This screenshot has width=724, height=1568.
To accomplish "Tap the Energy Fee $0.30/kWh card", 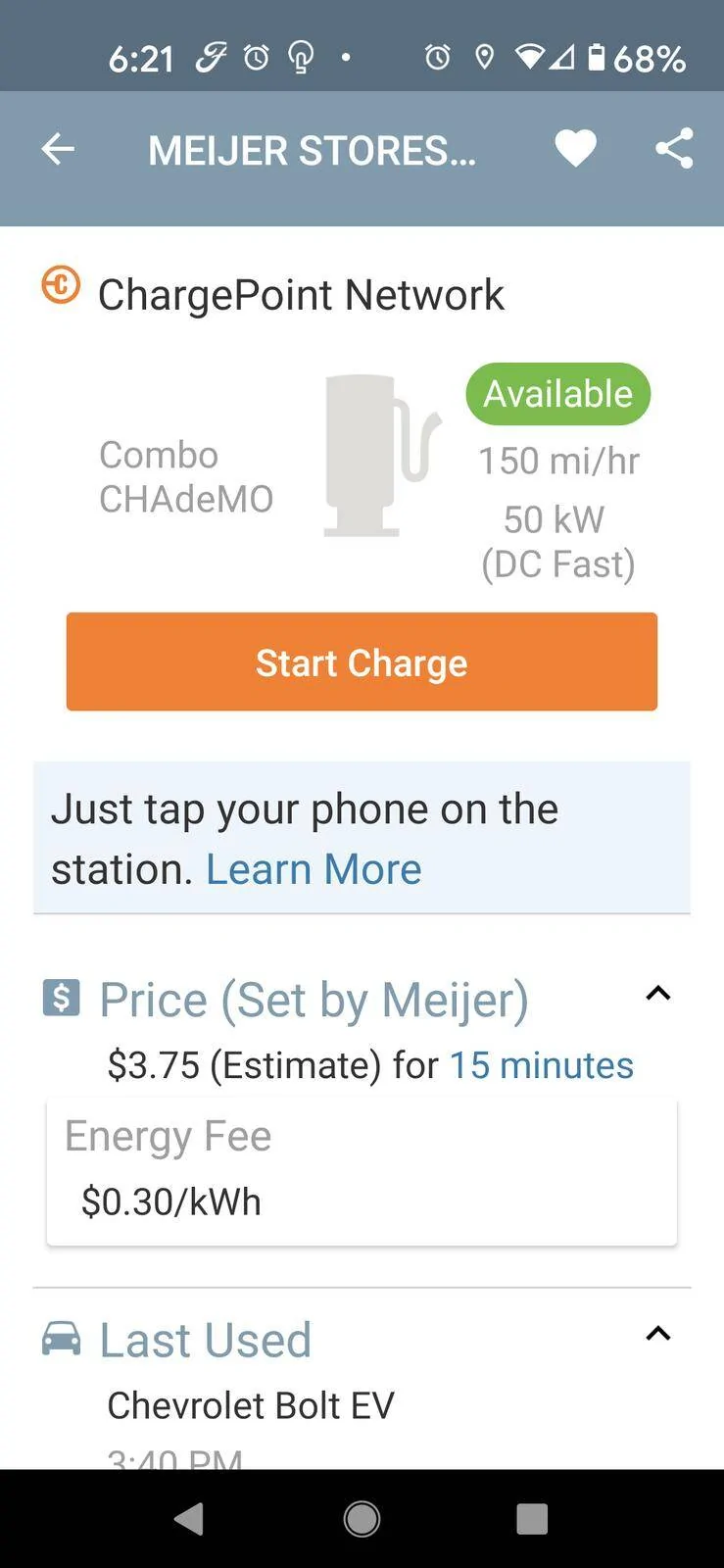I will [362, 1169].
